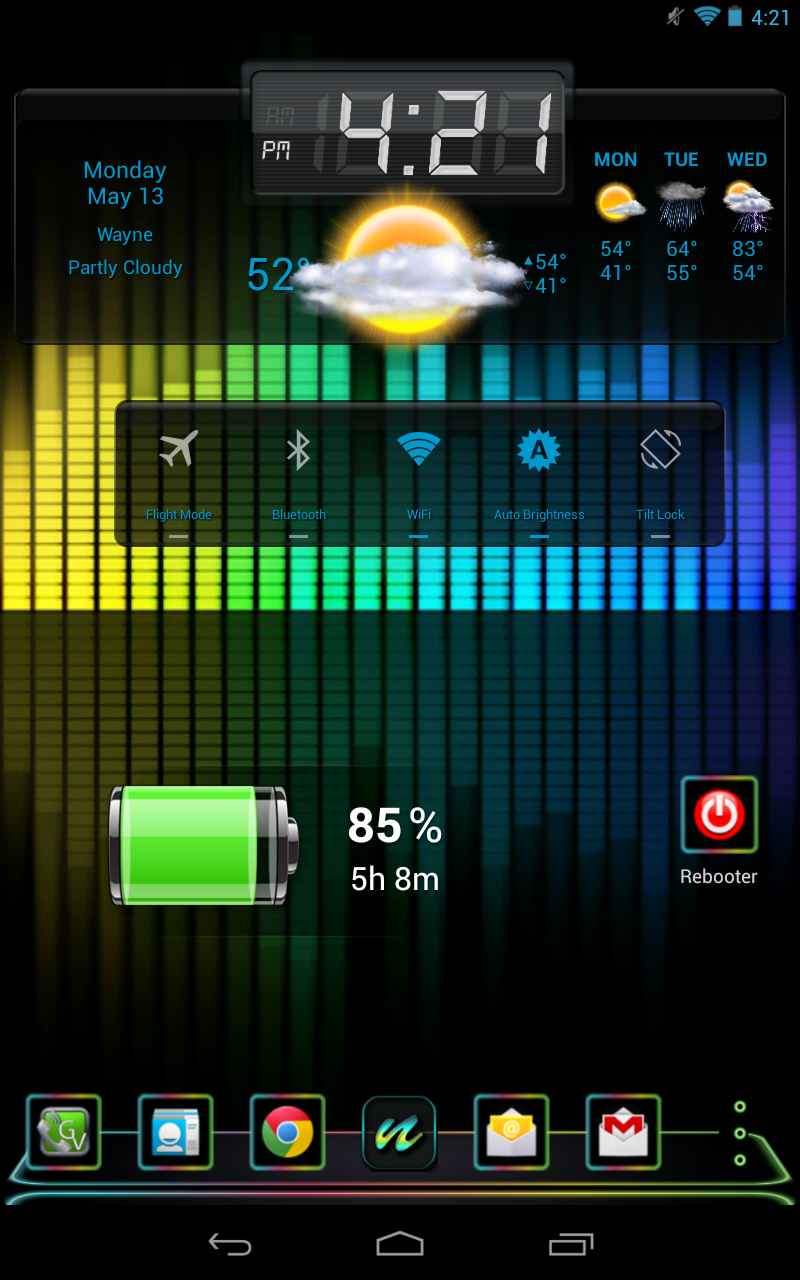
Task: Launch Chrome from the dock
Action: (287, 1132)
